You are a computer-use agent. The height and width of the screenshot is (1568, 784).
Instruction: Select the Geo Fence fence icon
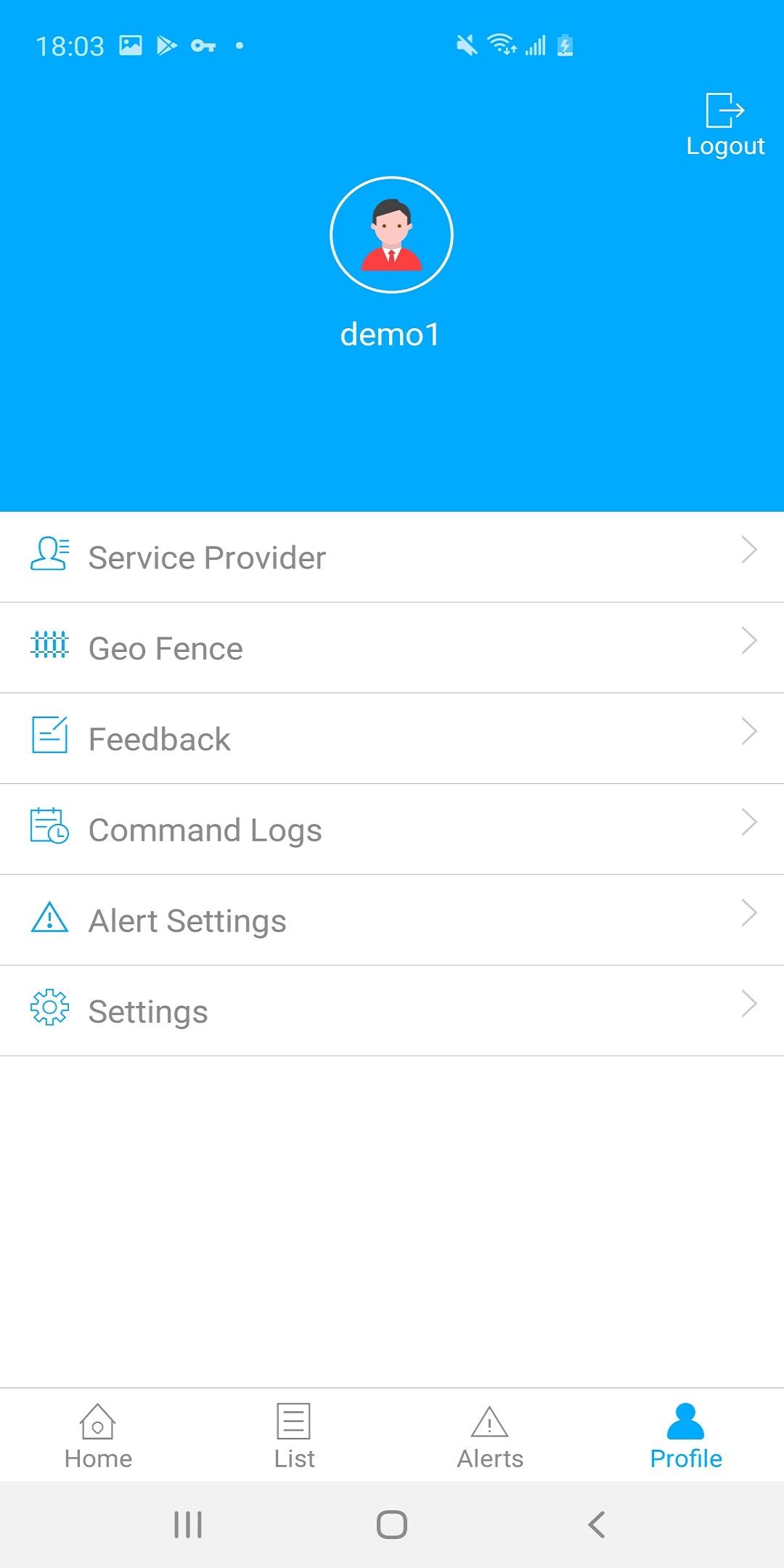coord(48,647)
